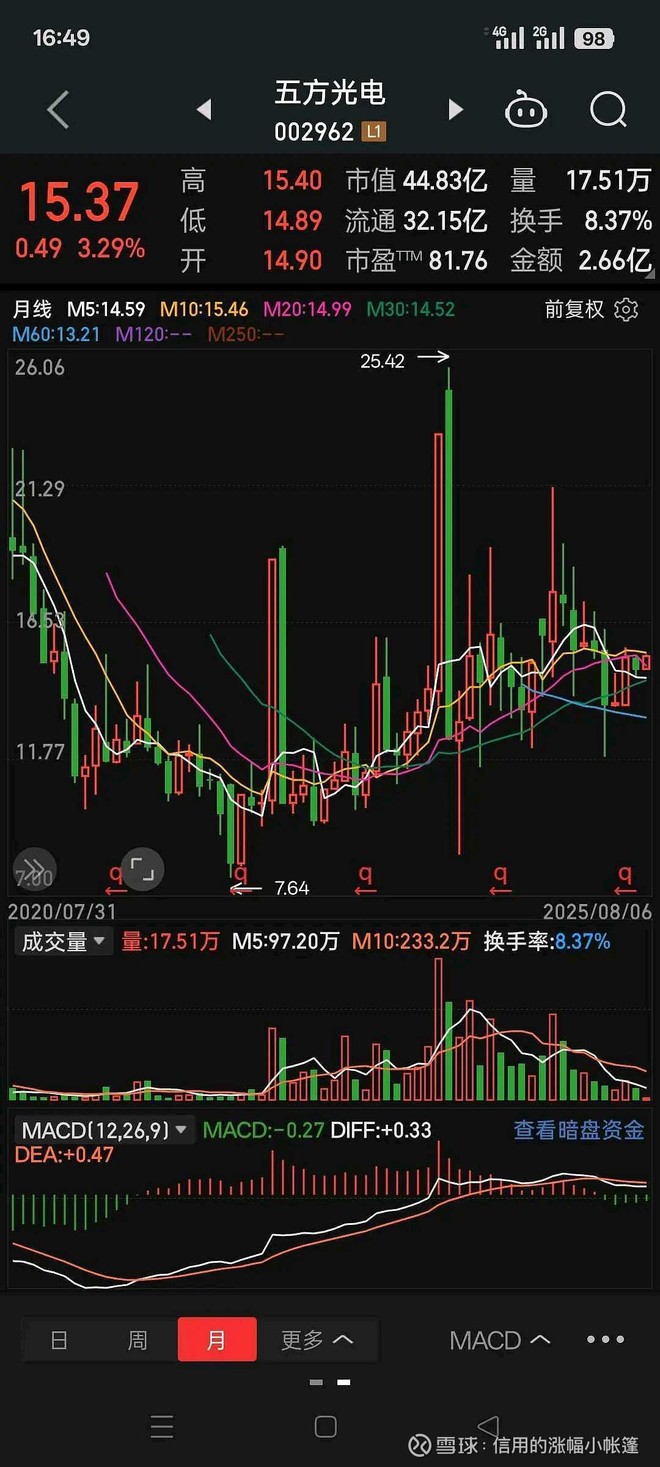
Task: Expand the bottom MACD indicator selector
Action: 500,1340
